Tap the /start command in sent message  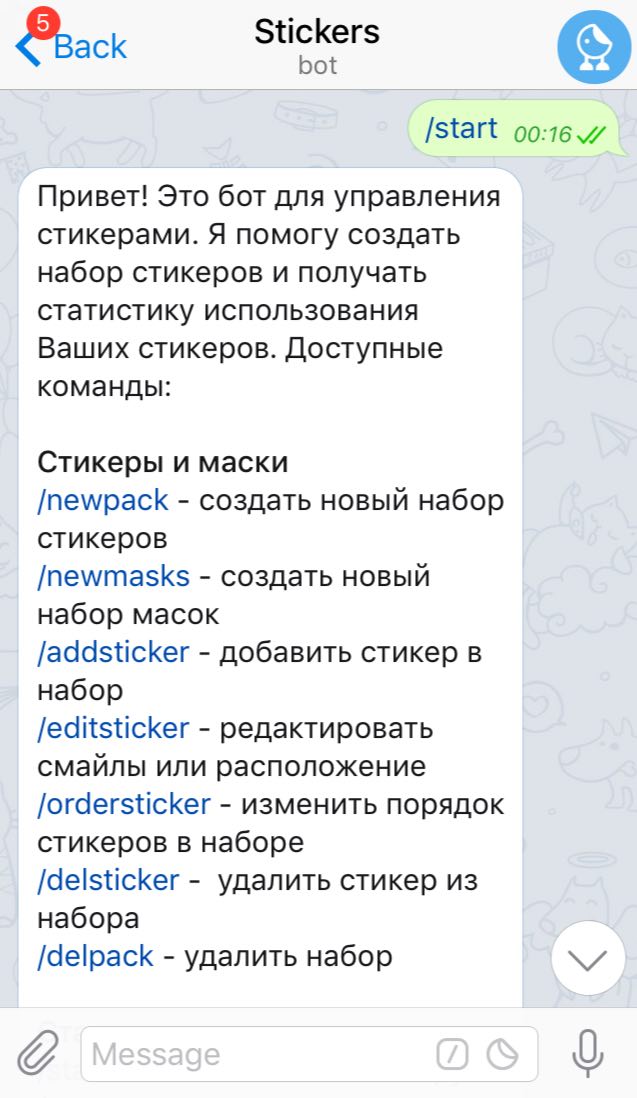point(461,129)
